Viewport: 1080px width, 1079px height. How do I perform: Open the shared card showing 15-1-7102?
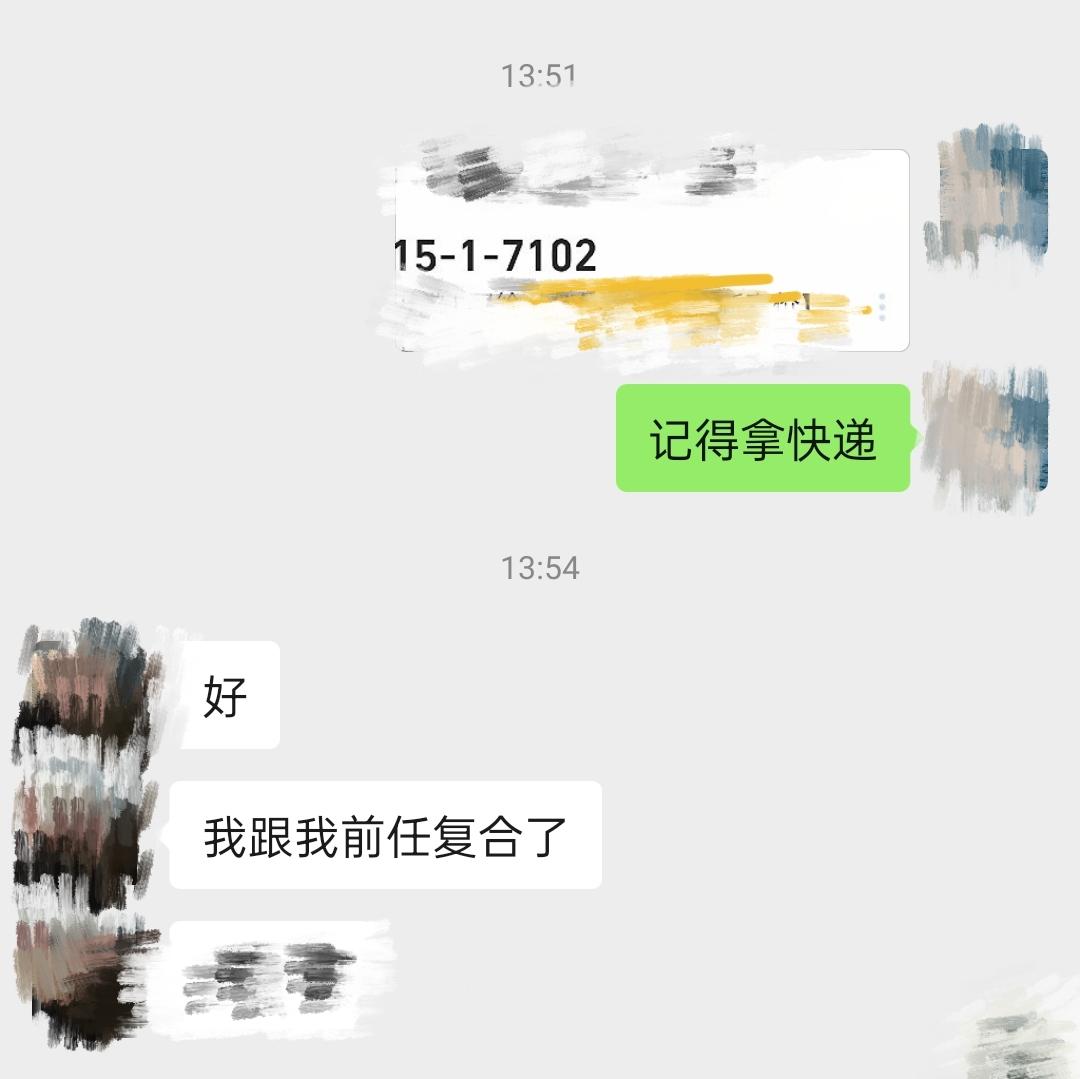[x=652, y=250]
